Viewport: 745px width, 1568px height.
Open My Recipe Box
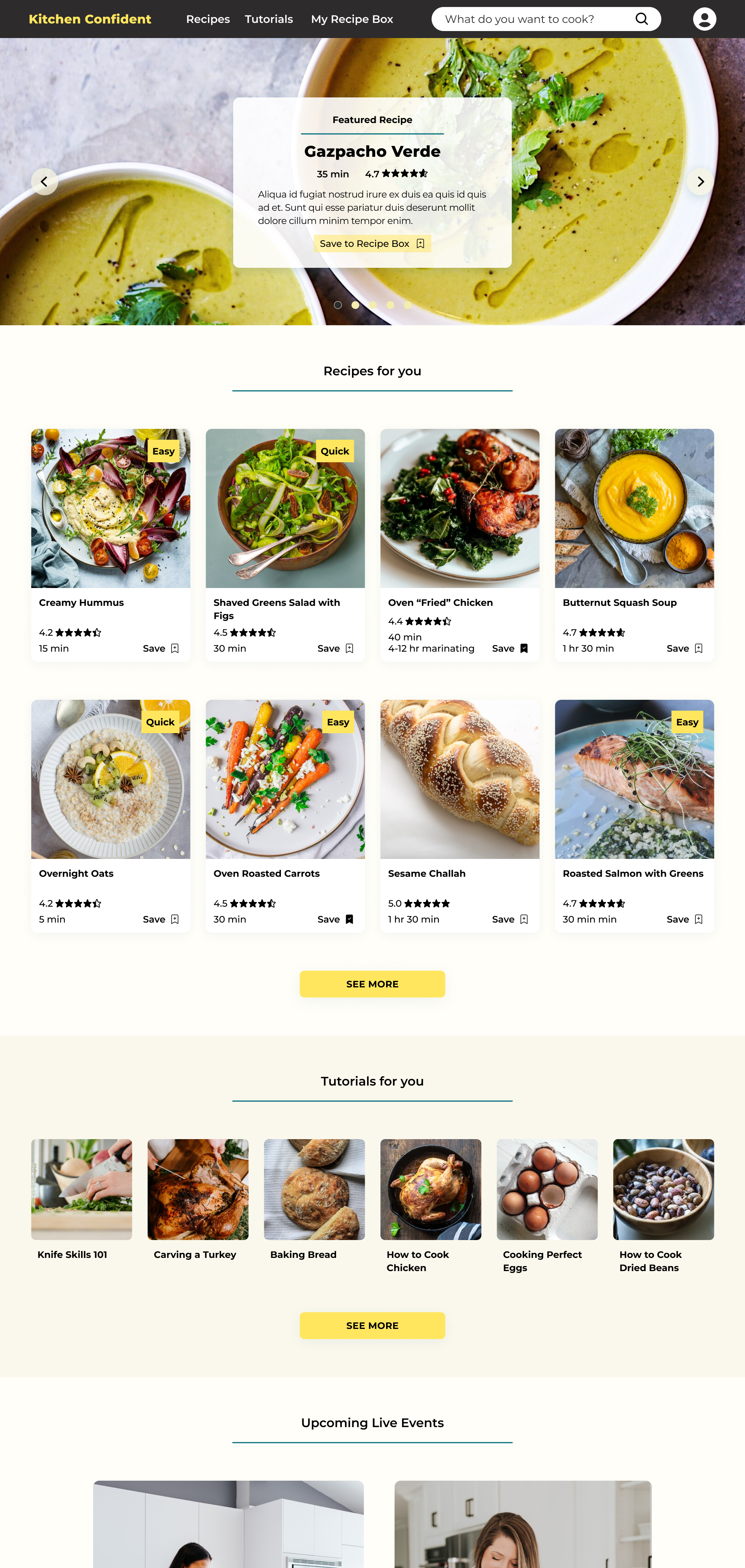(352, 19)
